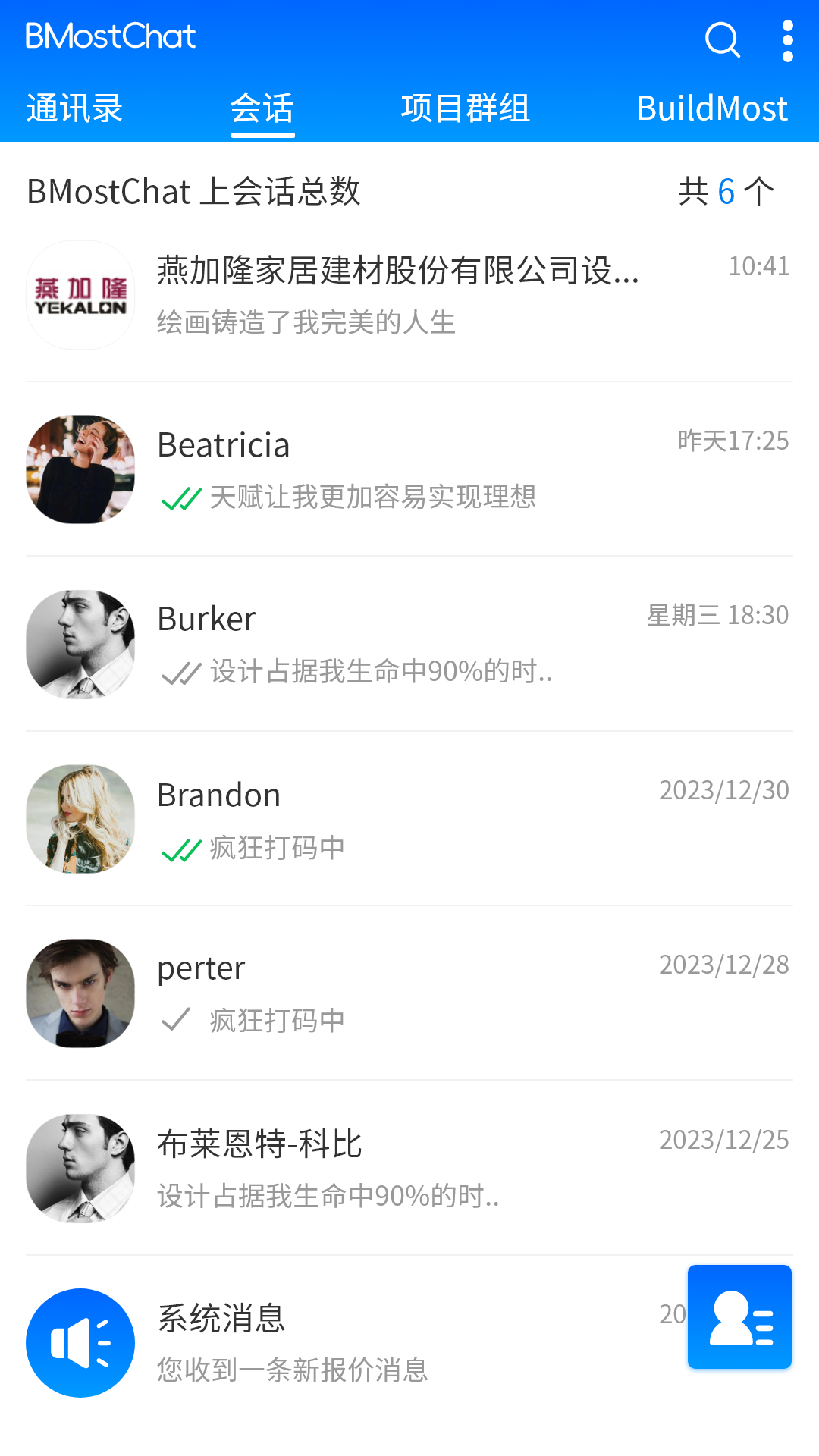This screenshot has width=819, height=1456.
Task: Open the 项目群组 tab
Action: coord(466,108)
